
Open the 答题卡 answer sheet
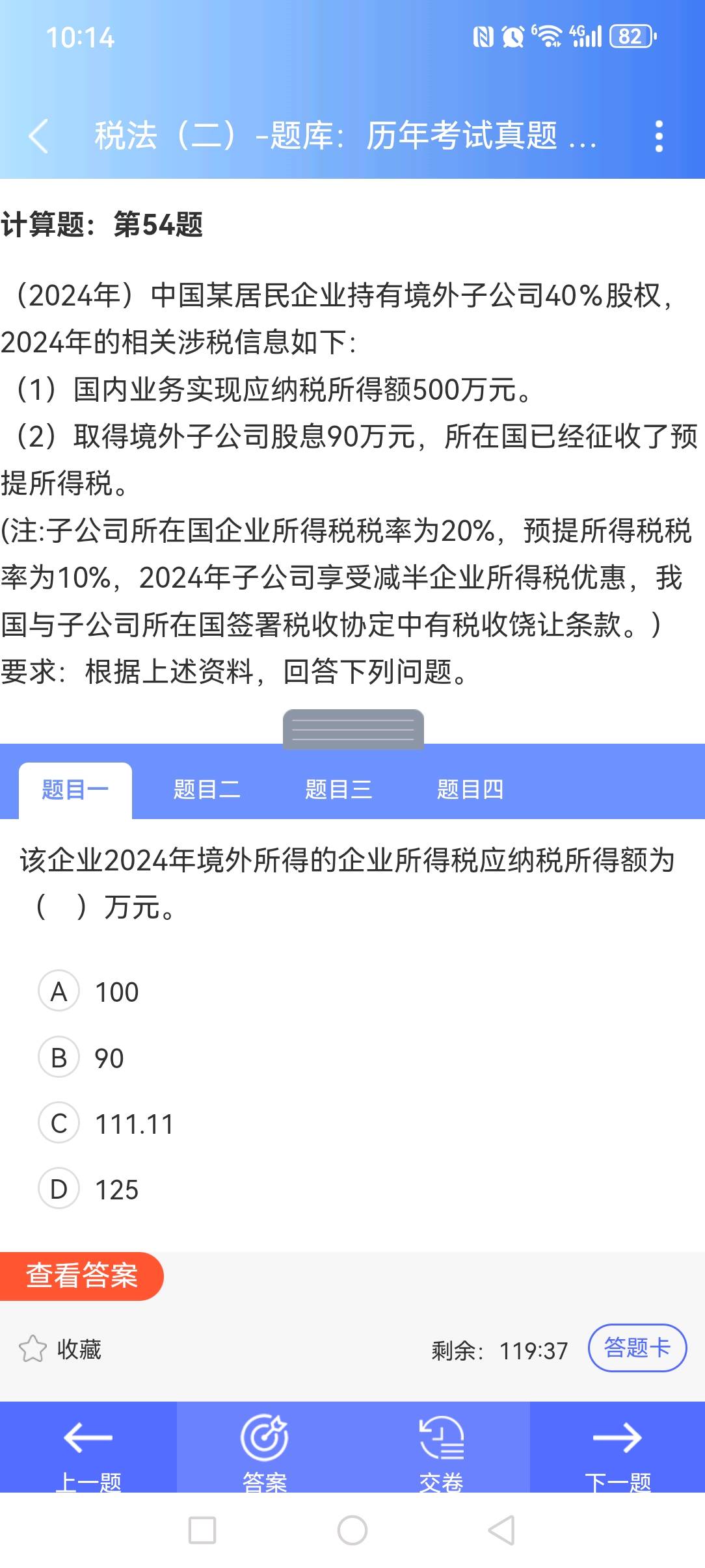637,1348
